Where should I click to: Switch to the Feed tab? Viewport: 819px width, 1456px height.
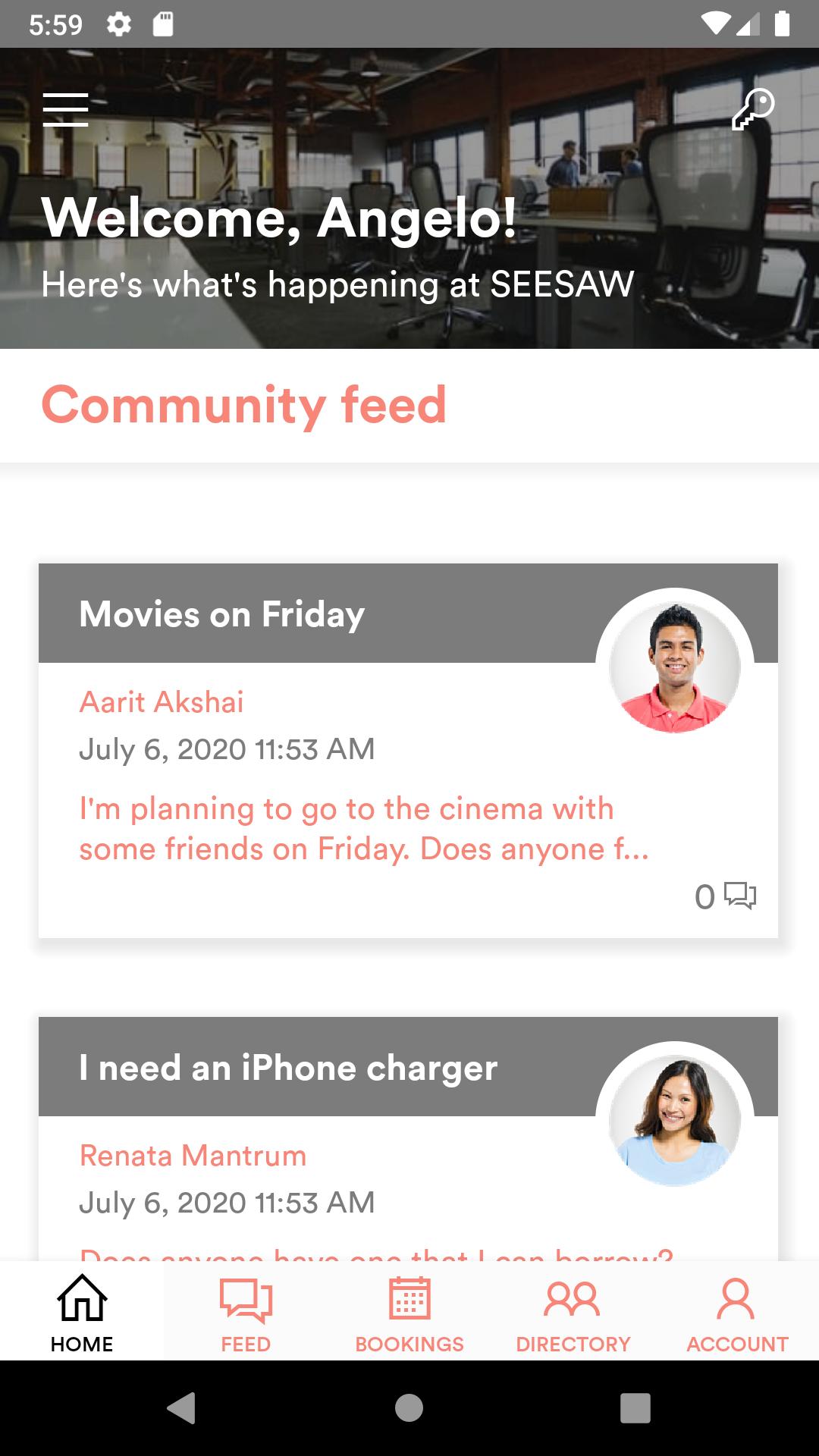pos(246,1312)
